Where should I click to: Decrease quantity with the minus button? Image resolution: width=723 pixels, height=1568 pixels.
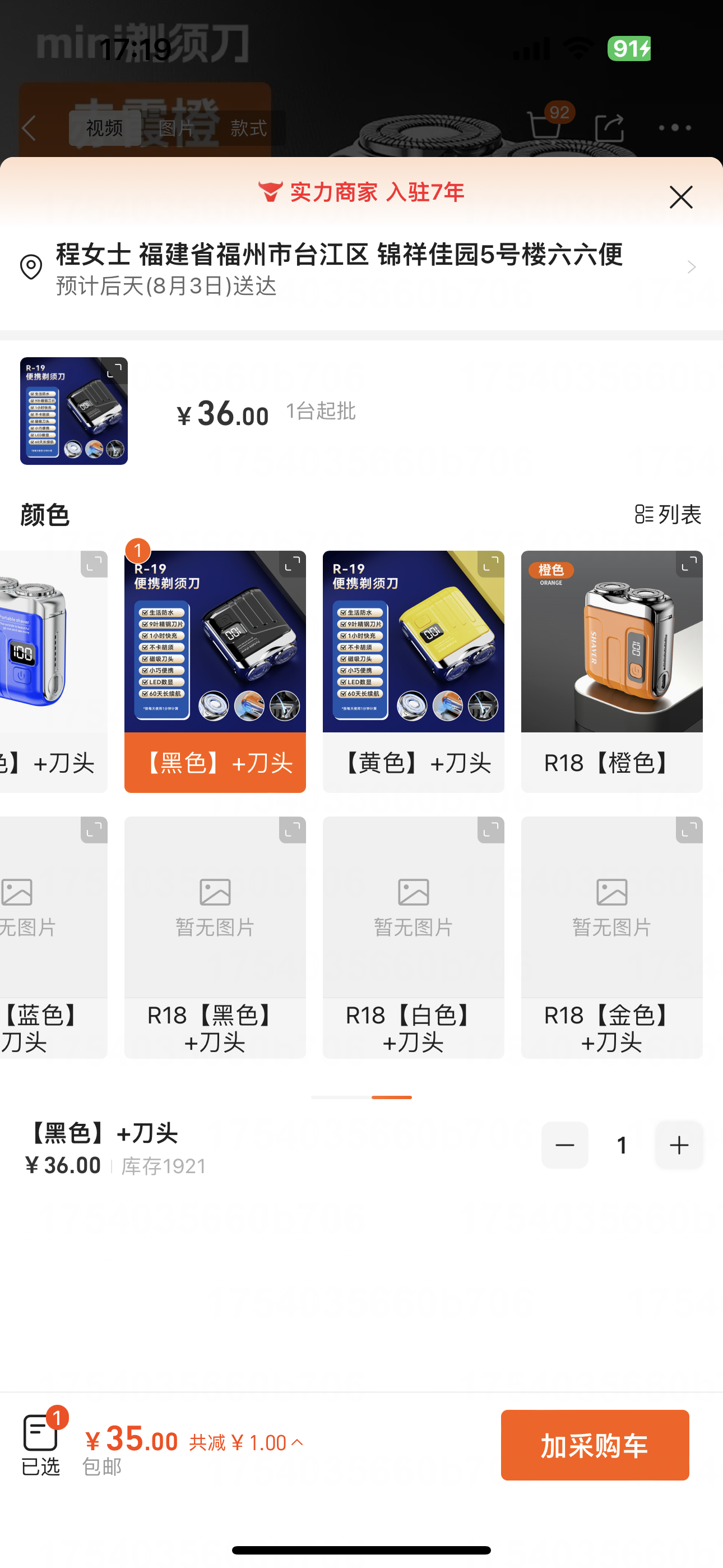(x=564, y=1145)
